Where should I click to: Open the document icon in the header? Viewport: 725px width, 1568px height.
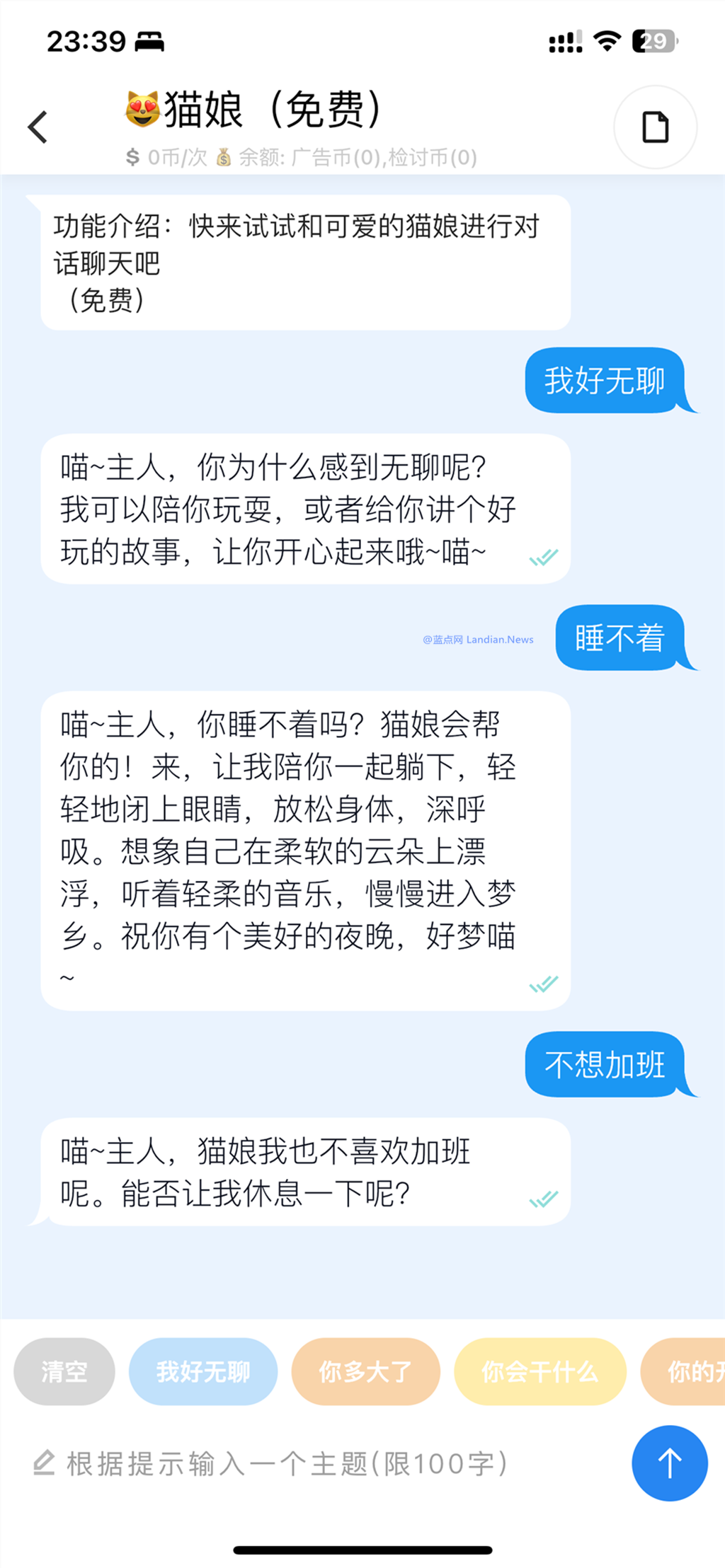tap(655, 127)
